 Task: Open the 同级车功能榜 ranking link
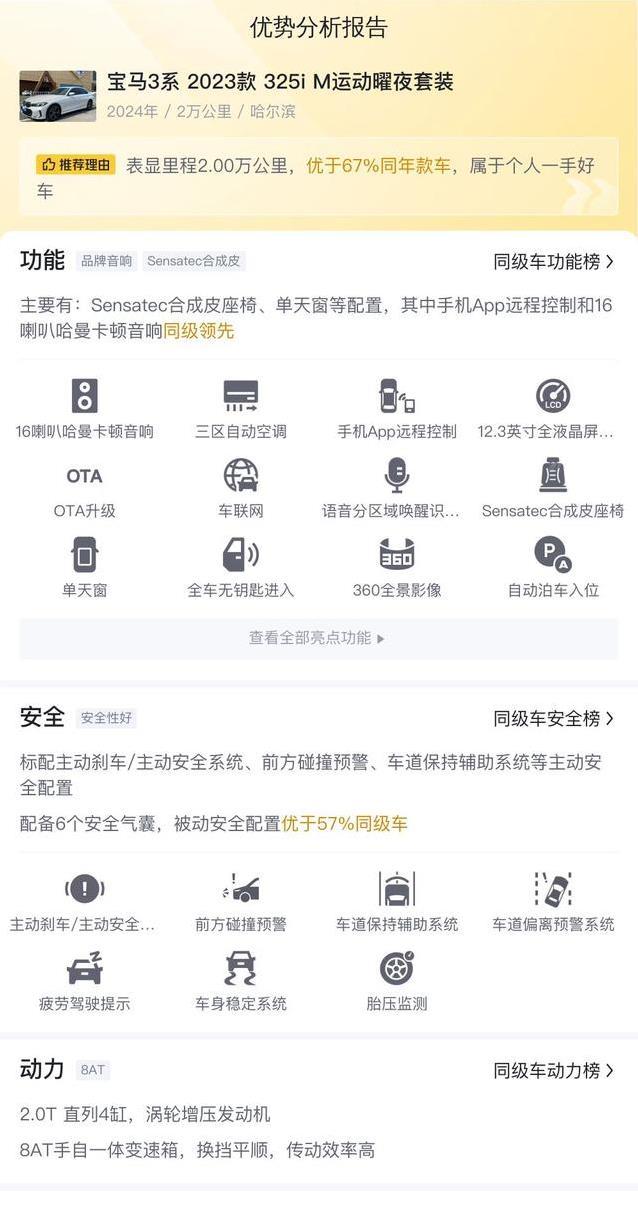click(x=553, y=262)
